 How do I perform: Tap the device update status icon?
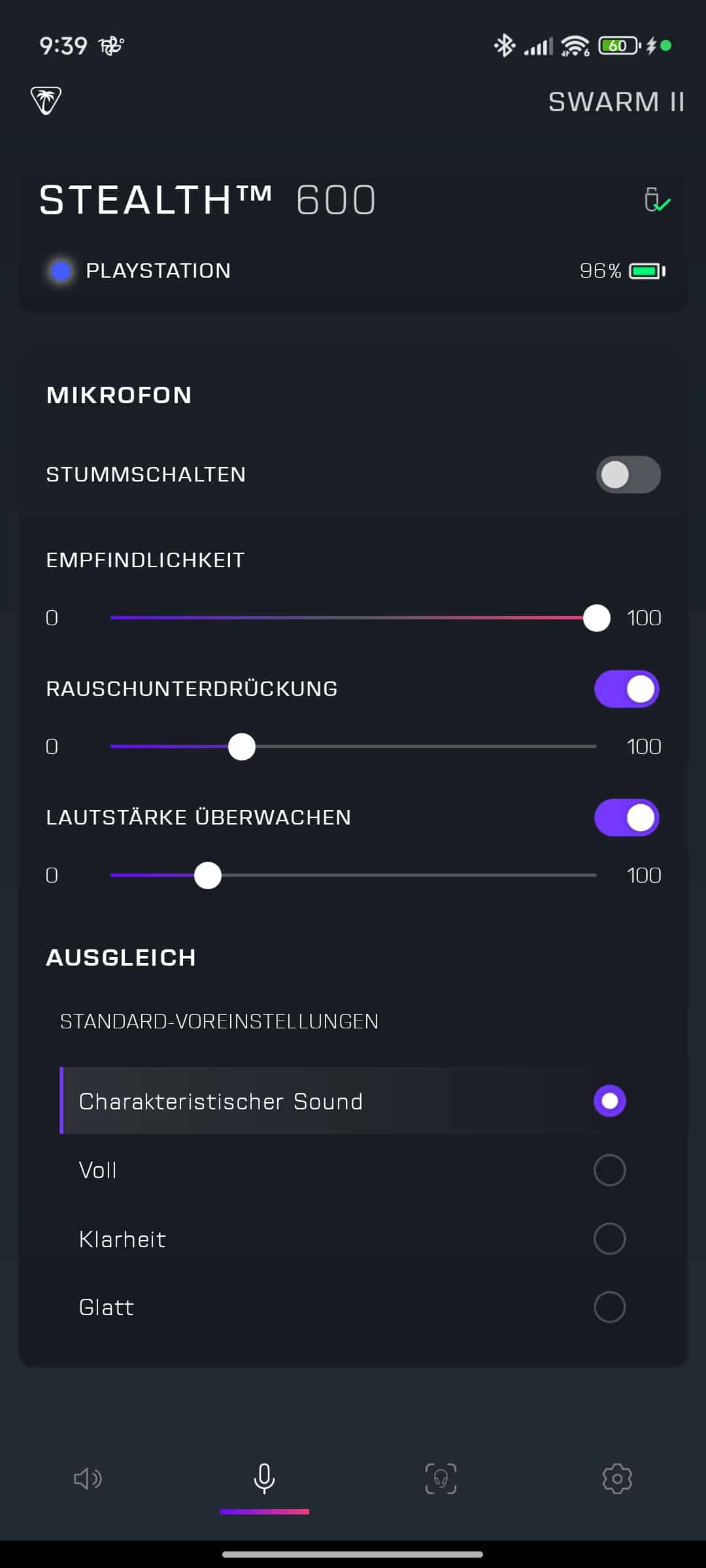(x=656, y=200)
